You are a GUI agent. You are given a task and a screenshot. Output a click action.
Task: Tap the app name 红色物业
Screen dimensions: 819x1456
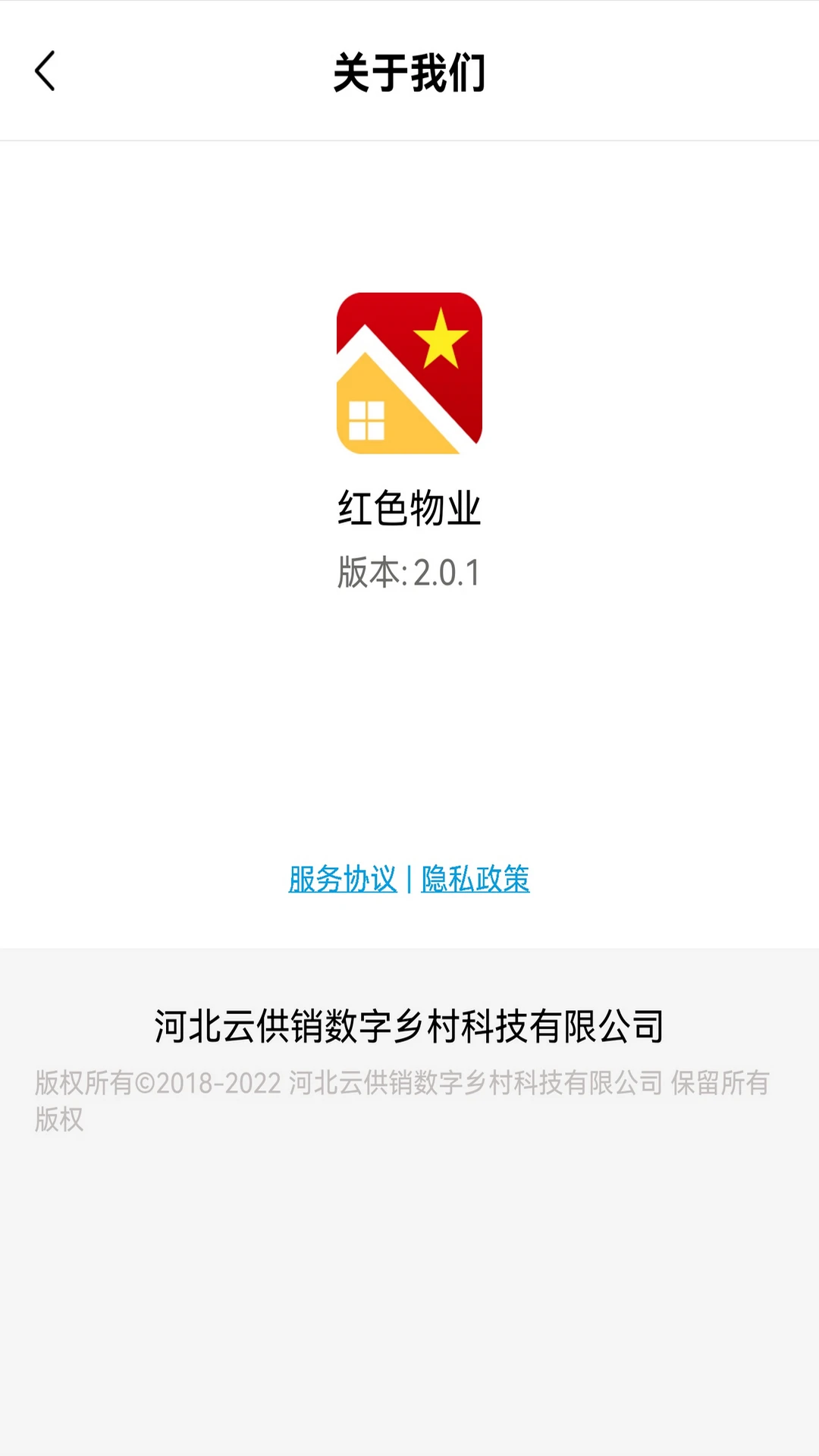pyautogui.click(x=409, y=507)
